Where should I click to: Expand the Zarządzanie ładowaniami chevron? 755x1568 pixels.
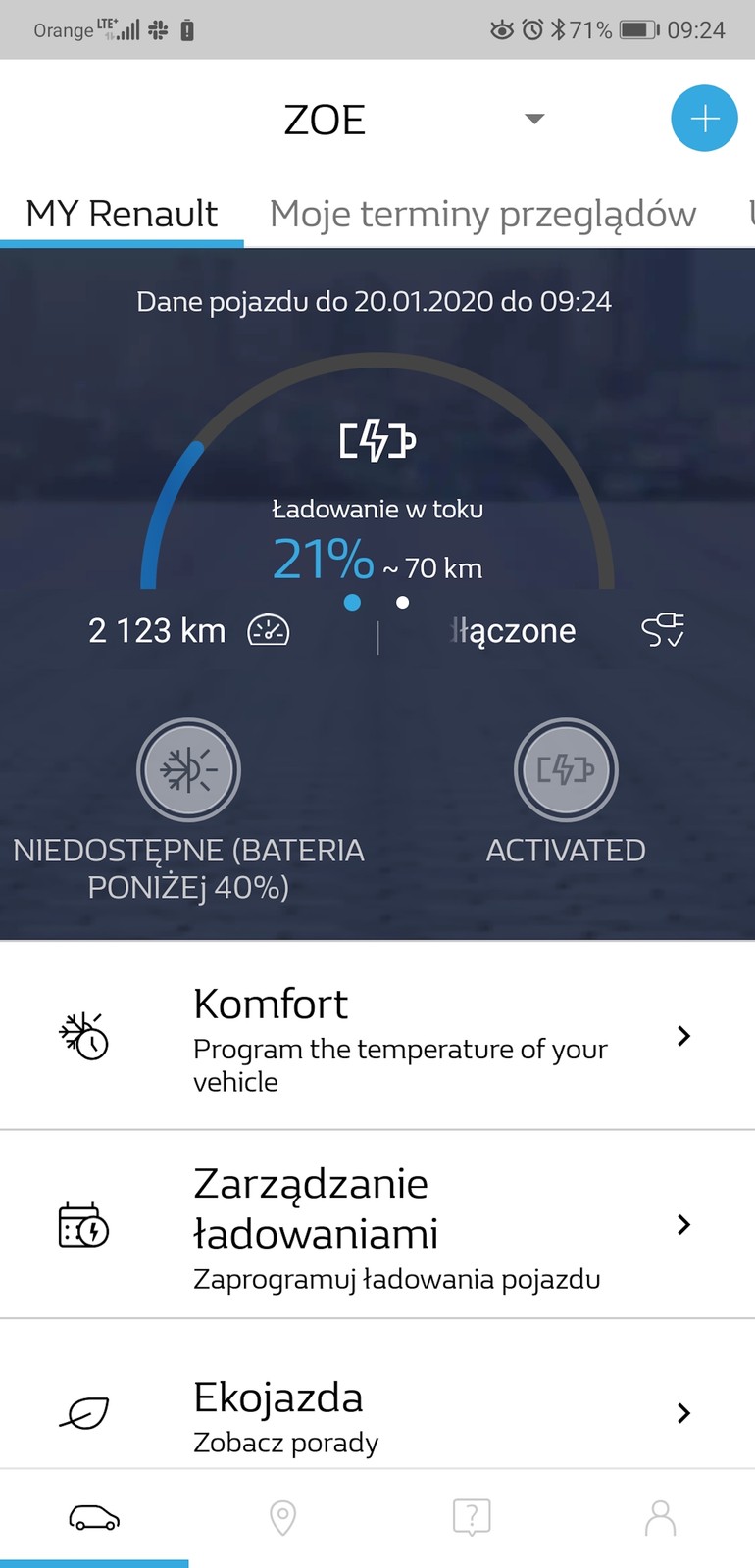(x=682, y=1224)
